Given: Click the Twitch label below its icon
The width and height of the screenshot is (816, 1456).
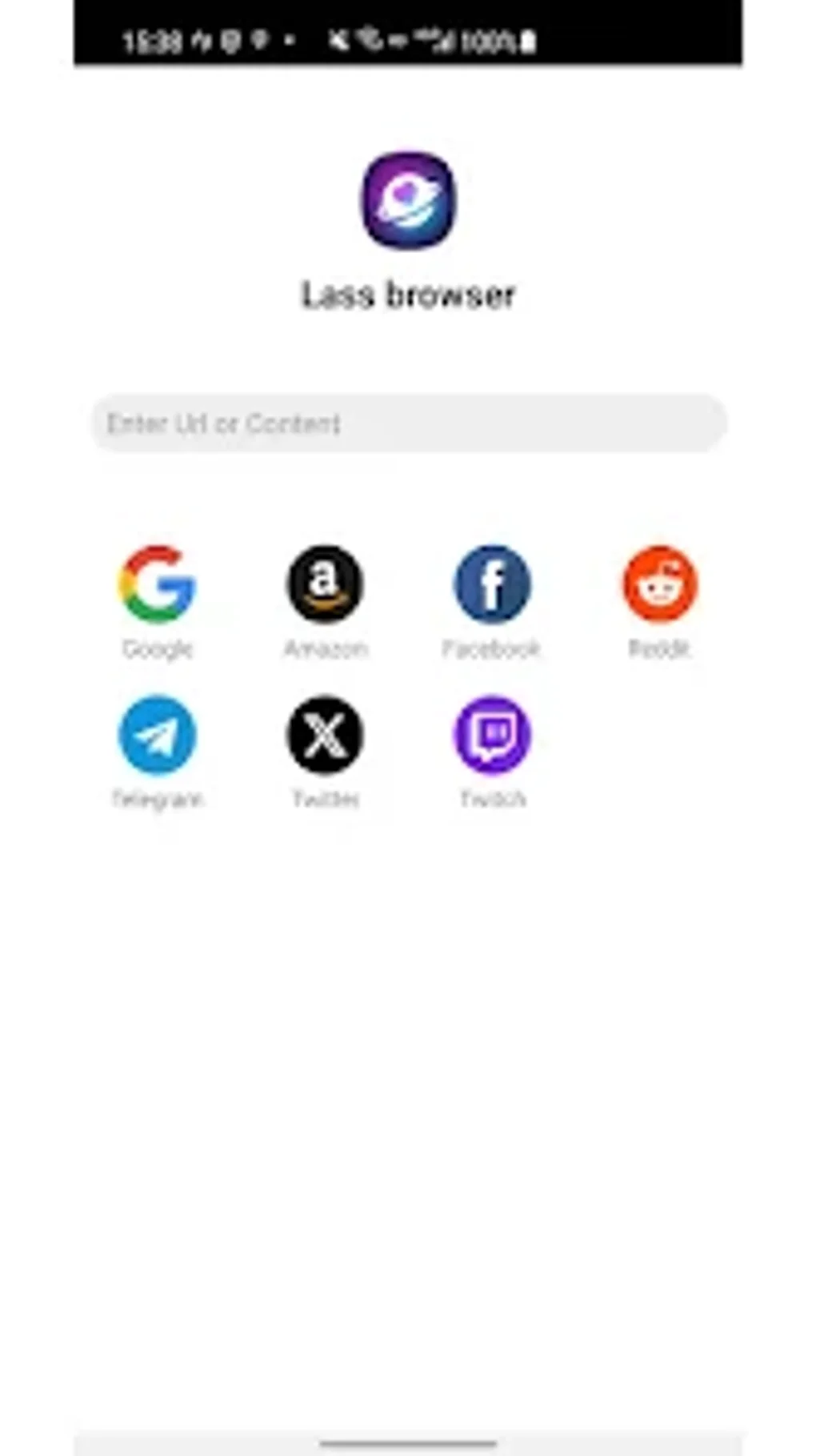Looking at the screenshot, I should 493,798.
